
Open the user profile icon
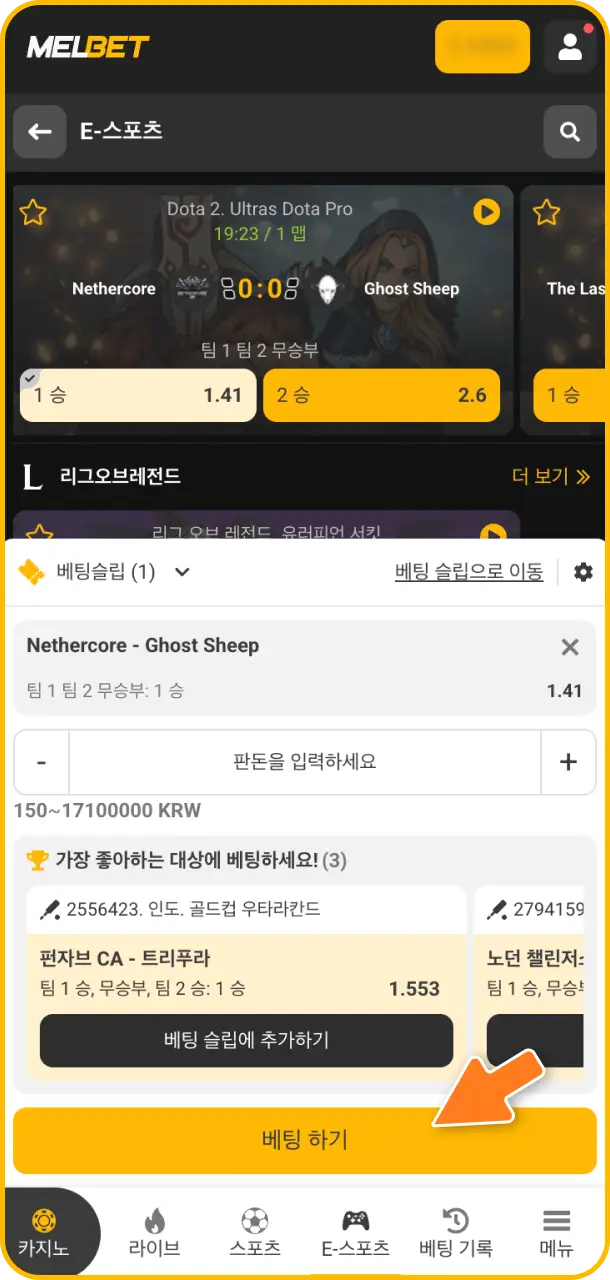coord(570,47)
